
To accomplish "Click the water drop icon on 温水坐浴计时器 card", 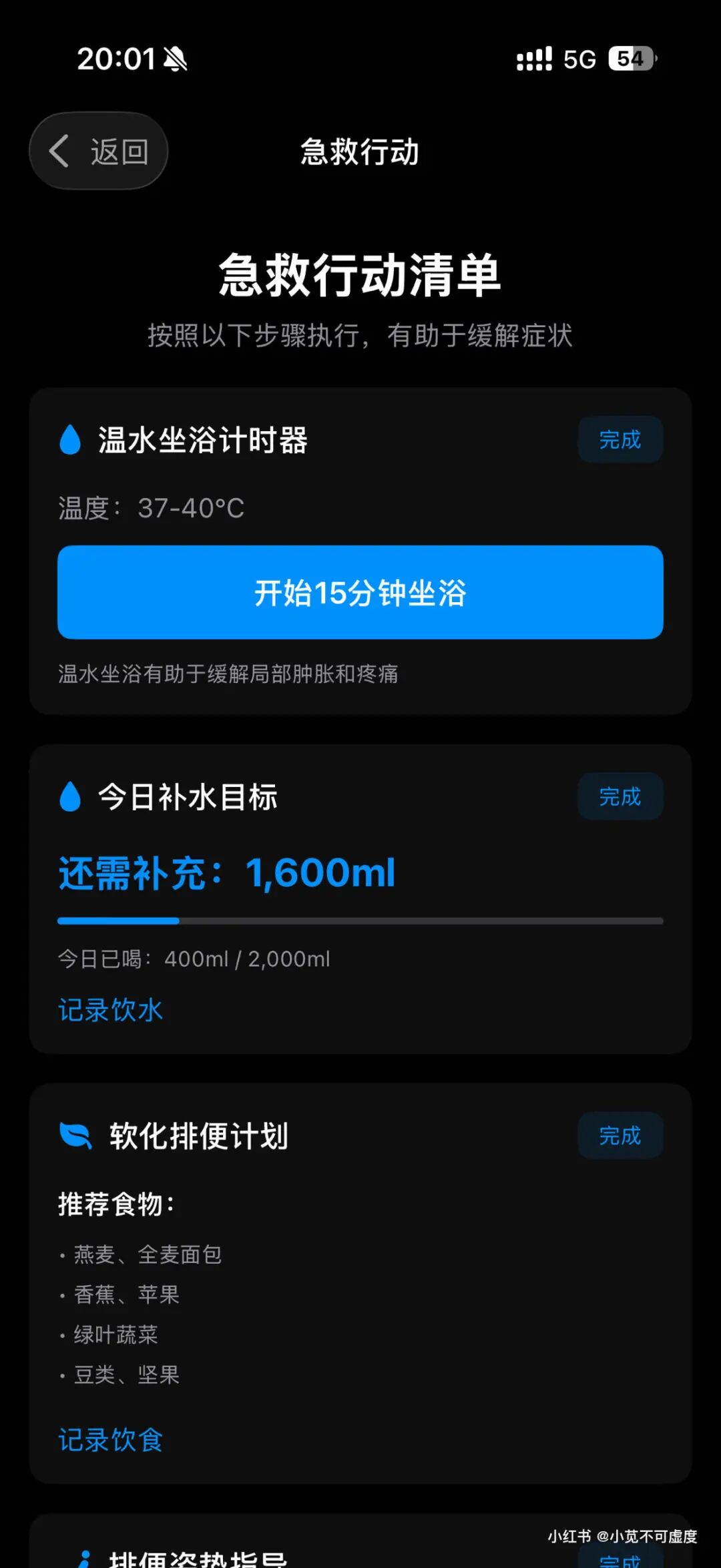I will [71, 440].
